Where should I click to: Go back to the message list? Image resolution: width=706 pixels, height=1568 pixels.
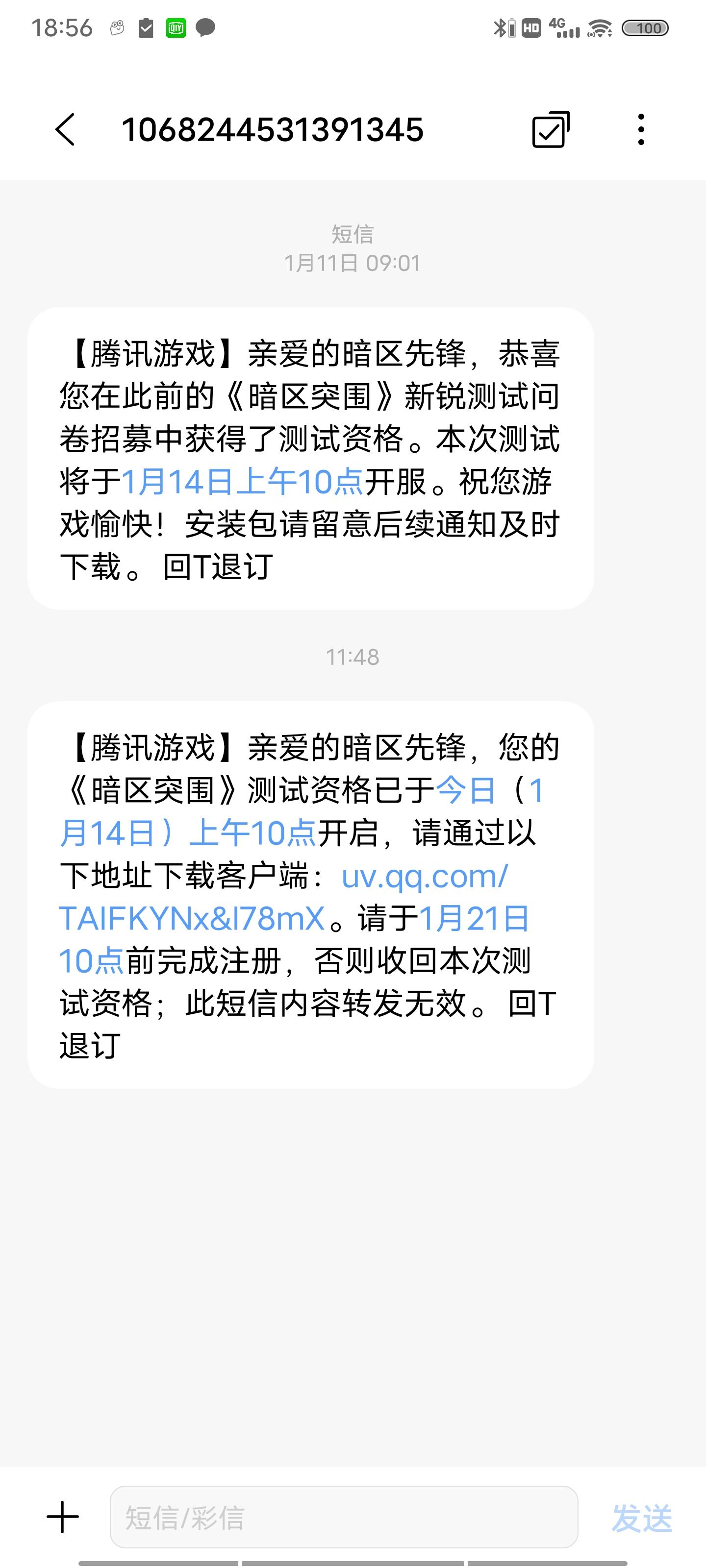click(65, 130)
